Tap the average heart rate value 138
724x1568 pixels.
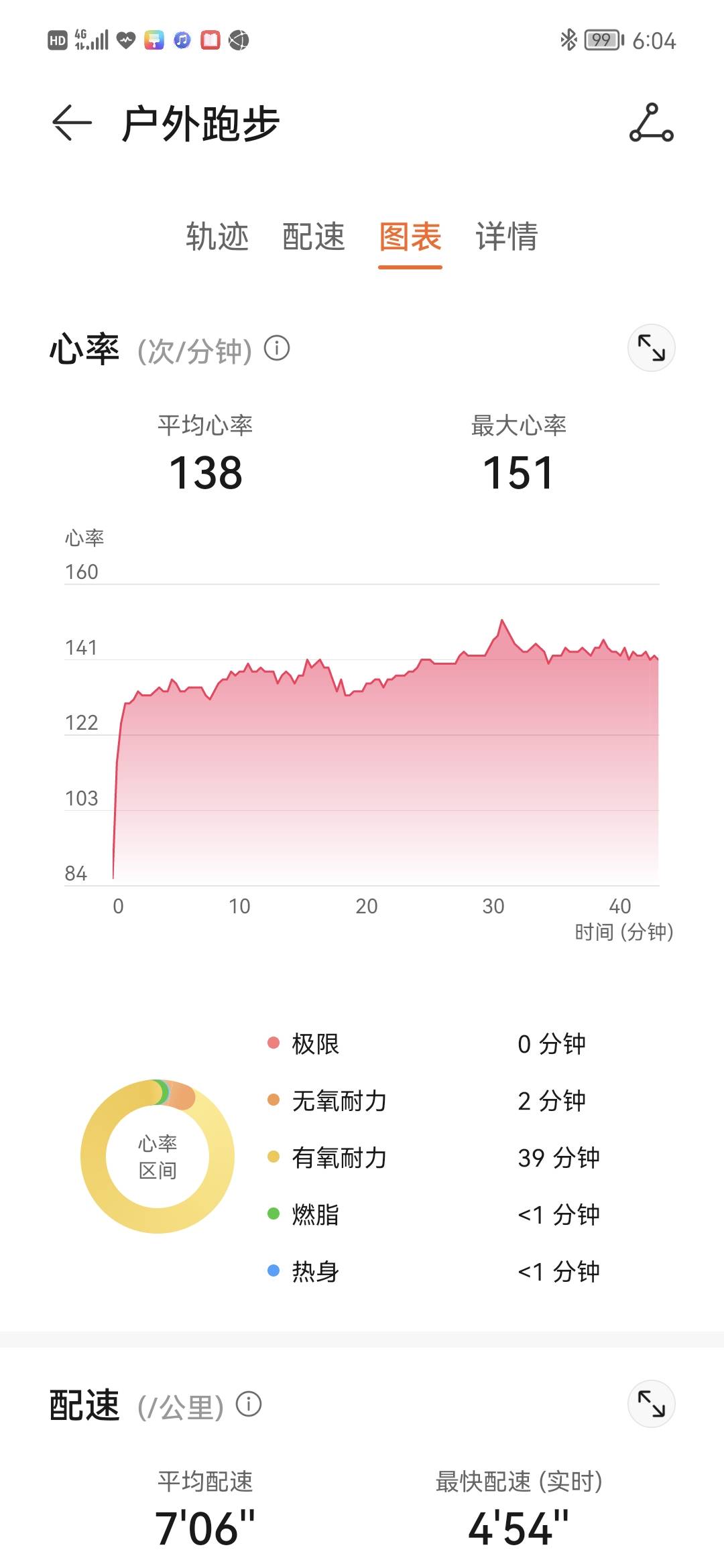(205, 472)
